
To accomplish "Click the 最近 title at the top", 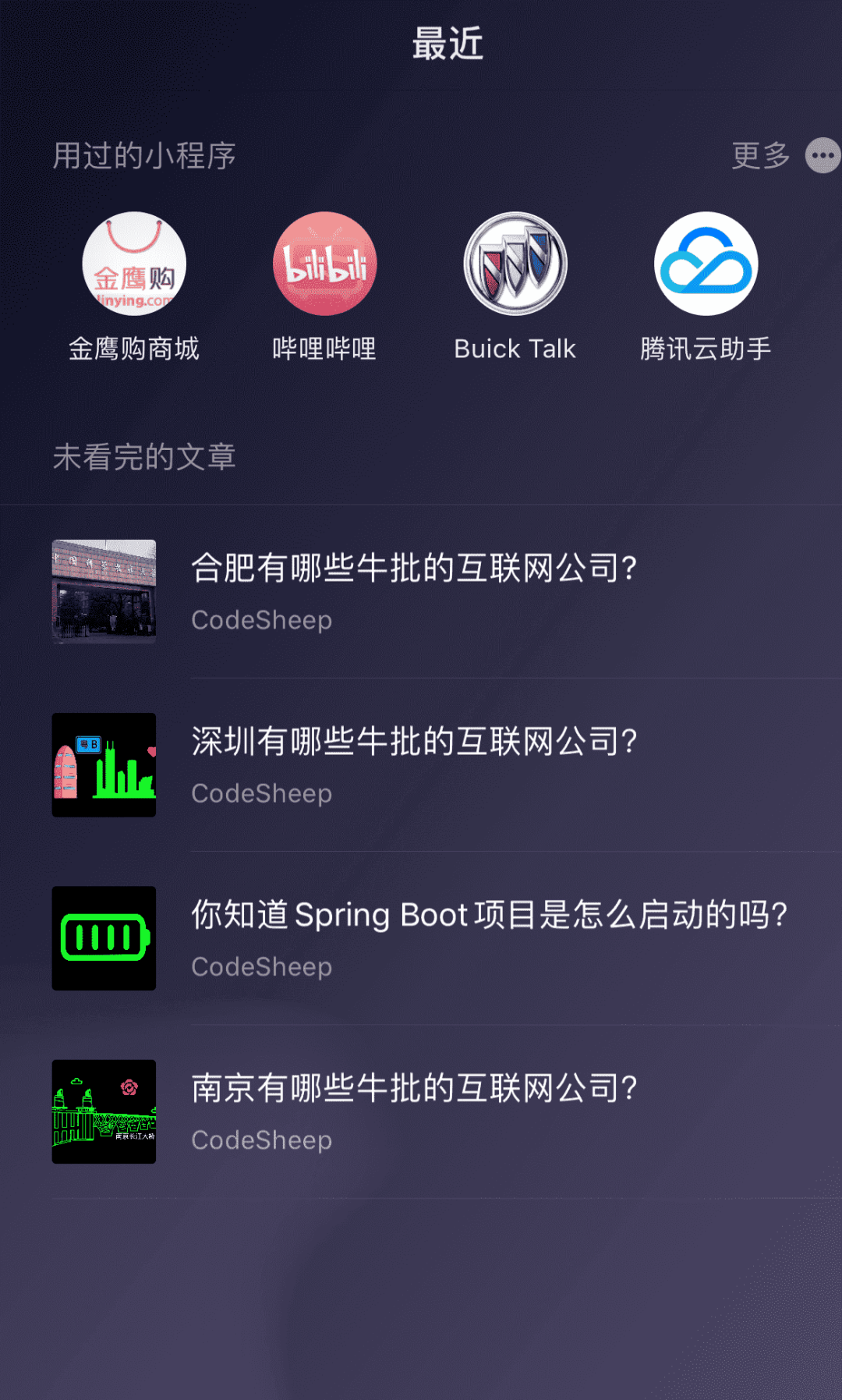I will (x=448, y=44).
